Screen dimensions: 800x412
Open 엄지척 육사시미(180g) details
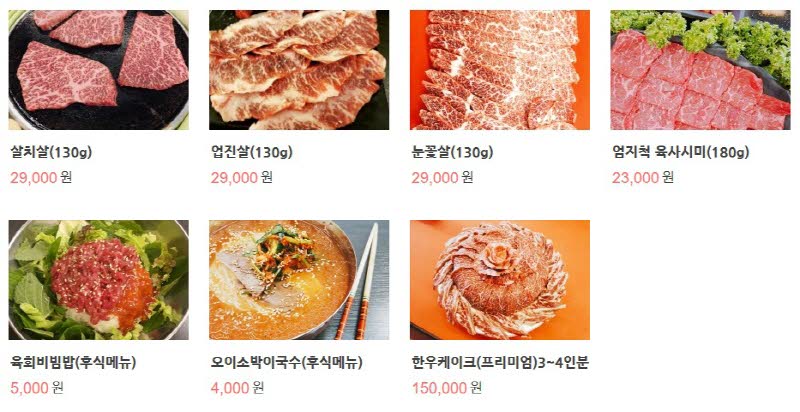point(700,70)
